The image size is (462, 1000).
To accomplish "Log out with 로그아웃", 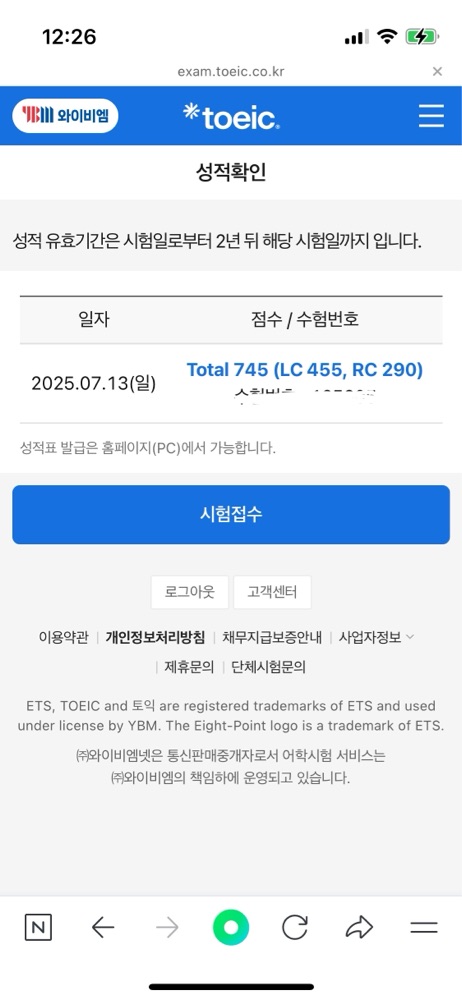I will click(190, 592).
